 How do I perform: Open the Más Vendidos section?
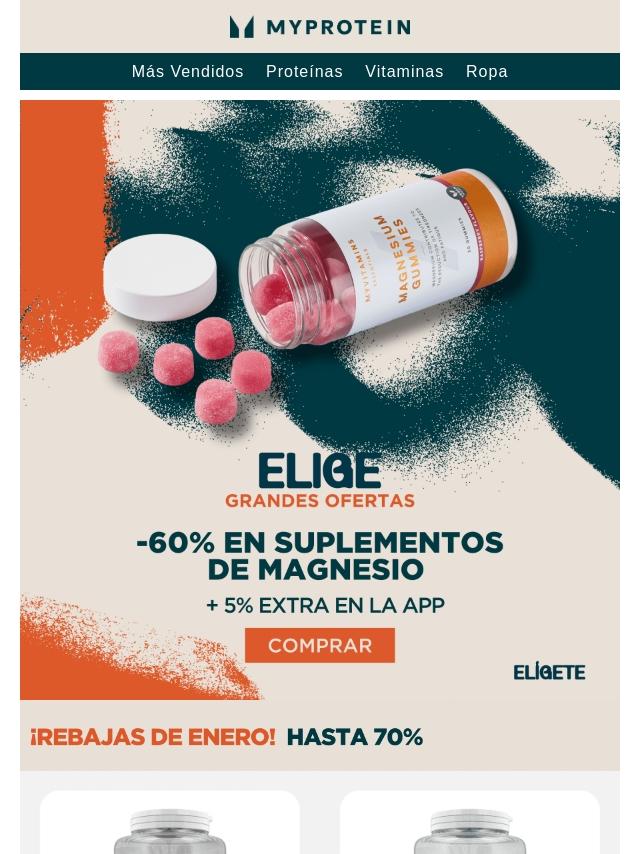pos(187,72)
